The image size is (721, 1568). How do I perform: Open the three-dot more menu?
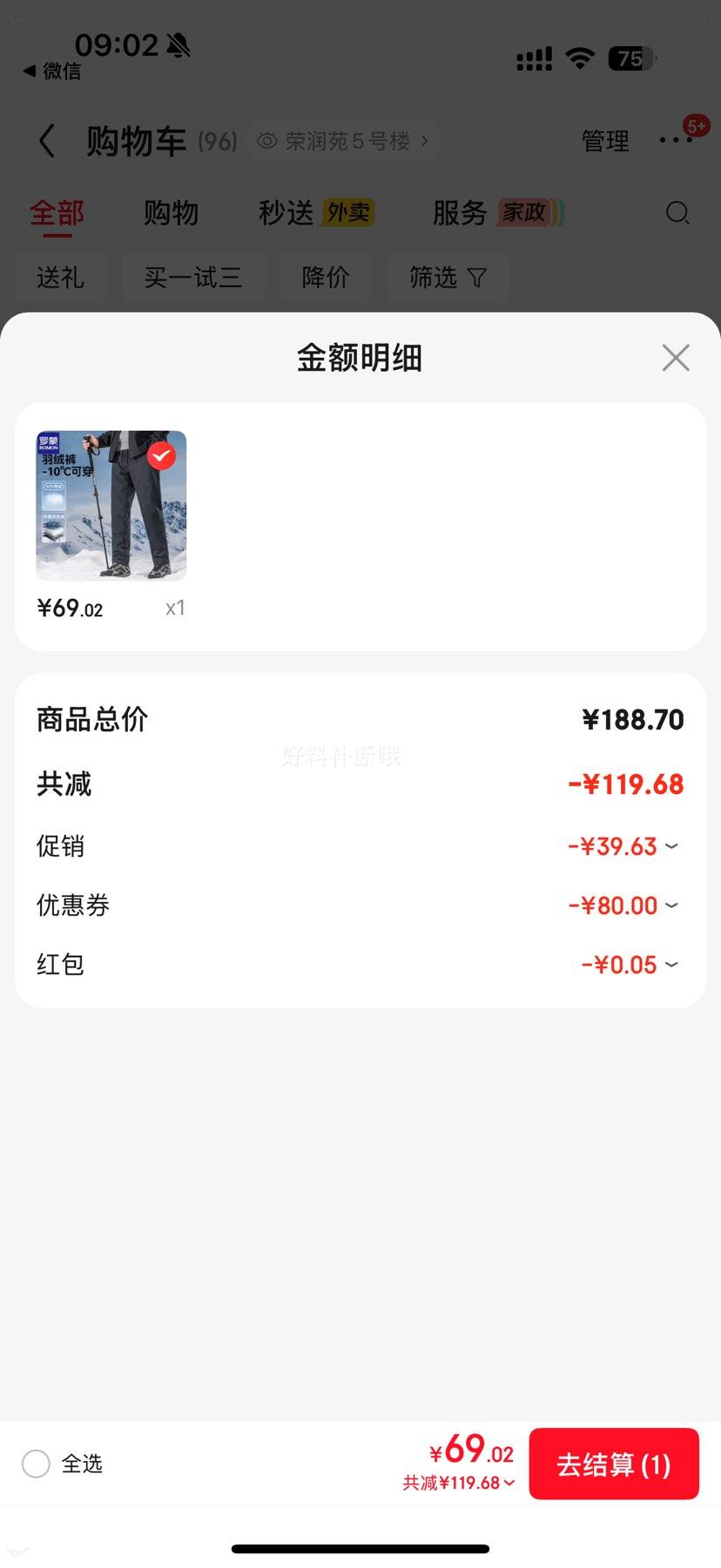(675, 140)
